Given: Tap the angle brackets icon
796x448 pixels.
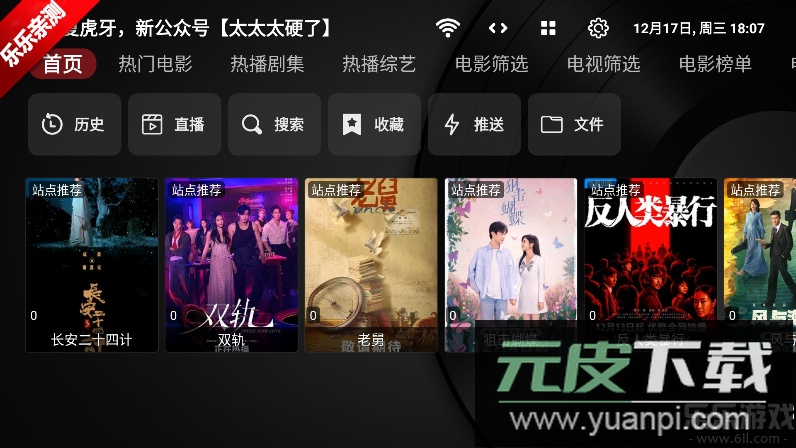Looking at the screenshot, I should click(498, 28).
